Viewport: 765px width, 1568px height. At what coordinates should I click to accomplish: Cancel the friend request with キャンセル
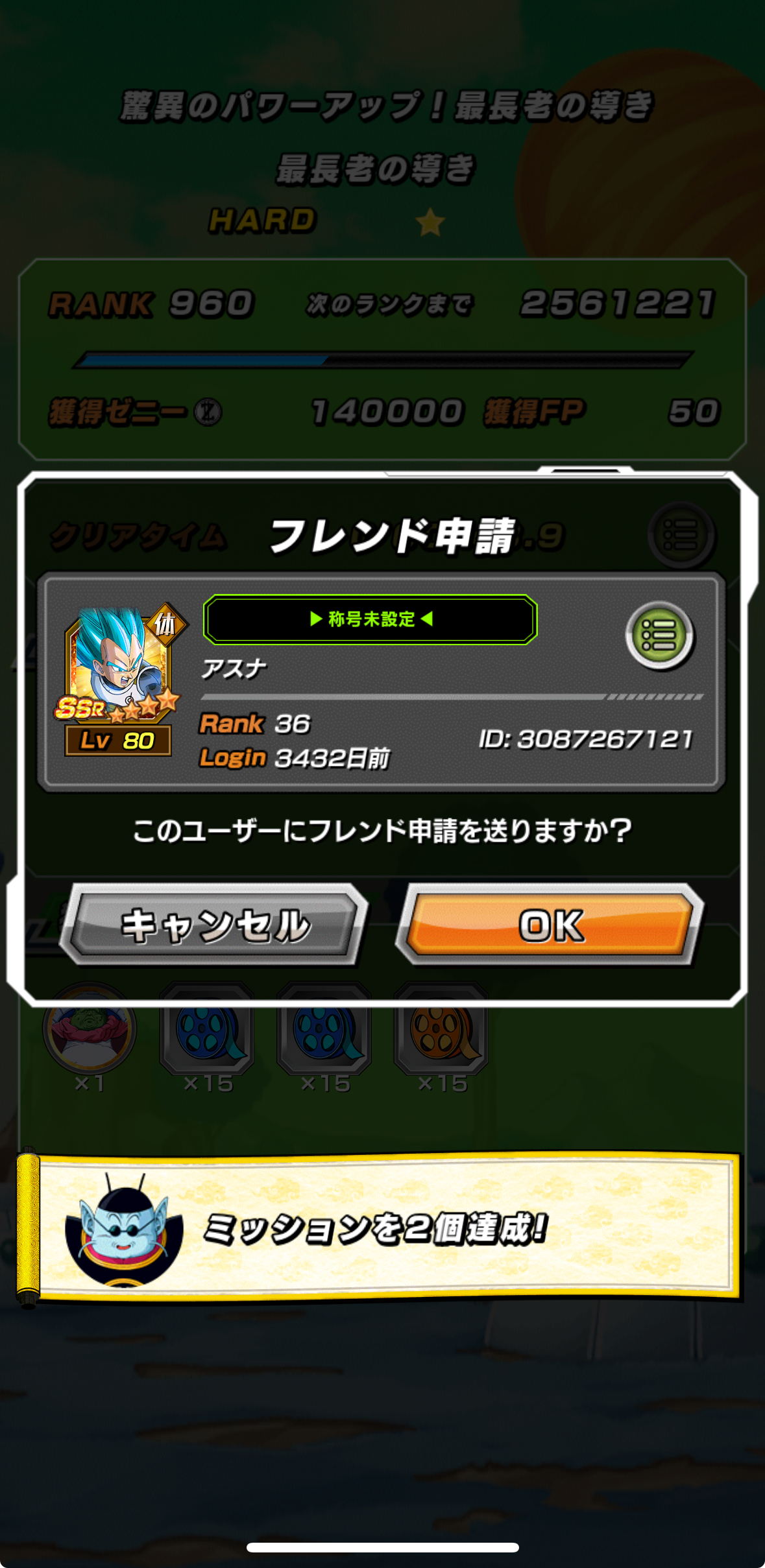(215, 924)
